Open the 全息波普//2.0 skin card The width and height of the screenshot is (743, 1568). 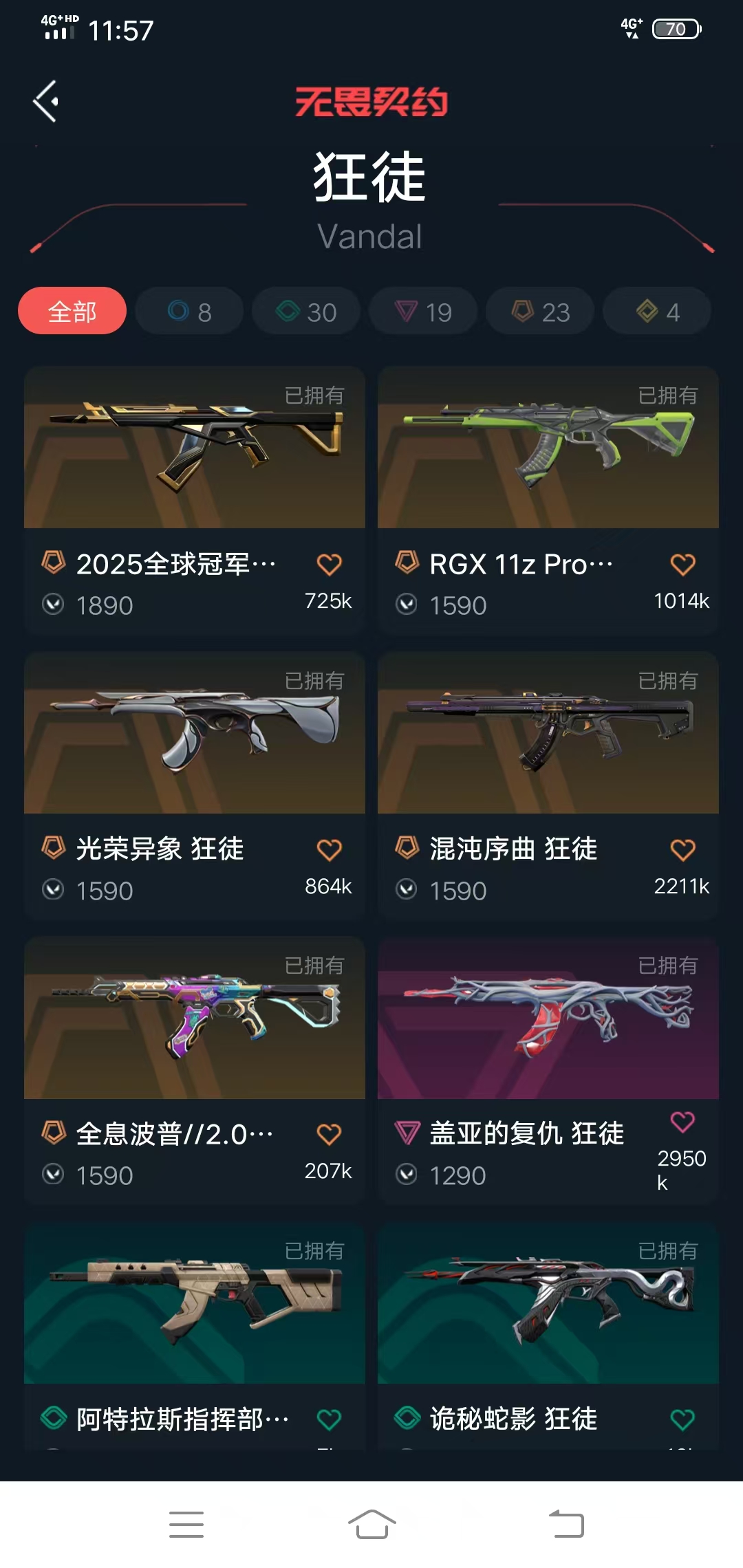click(194, 1018)
